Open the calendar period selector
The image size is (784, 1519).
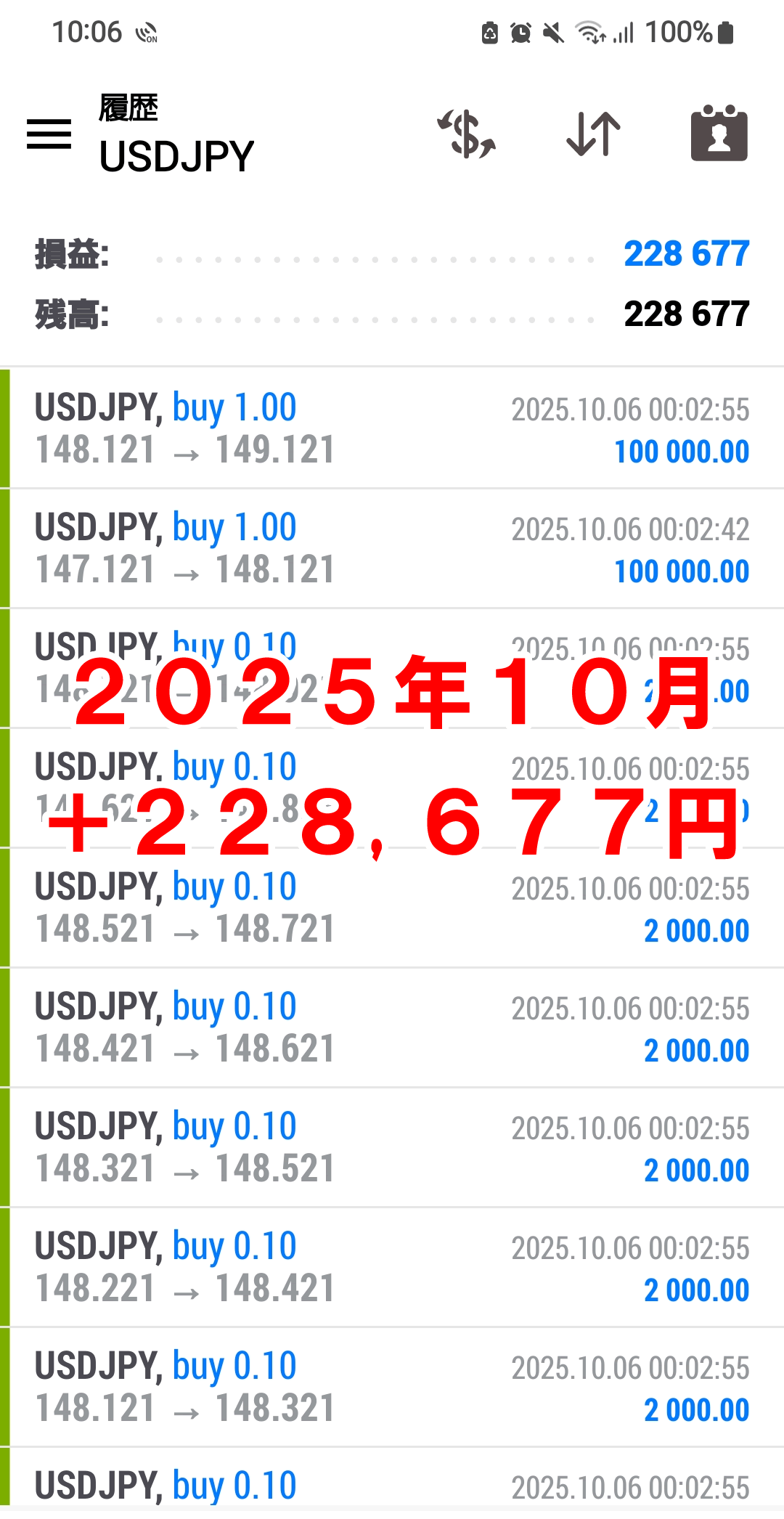pyautogui.click(x=719, y=134)
